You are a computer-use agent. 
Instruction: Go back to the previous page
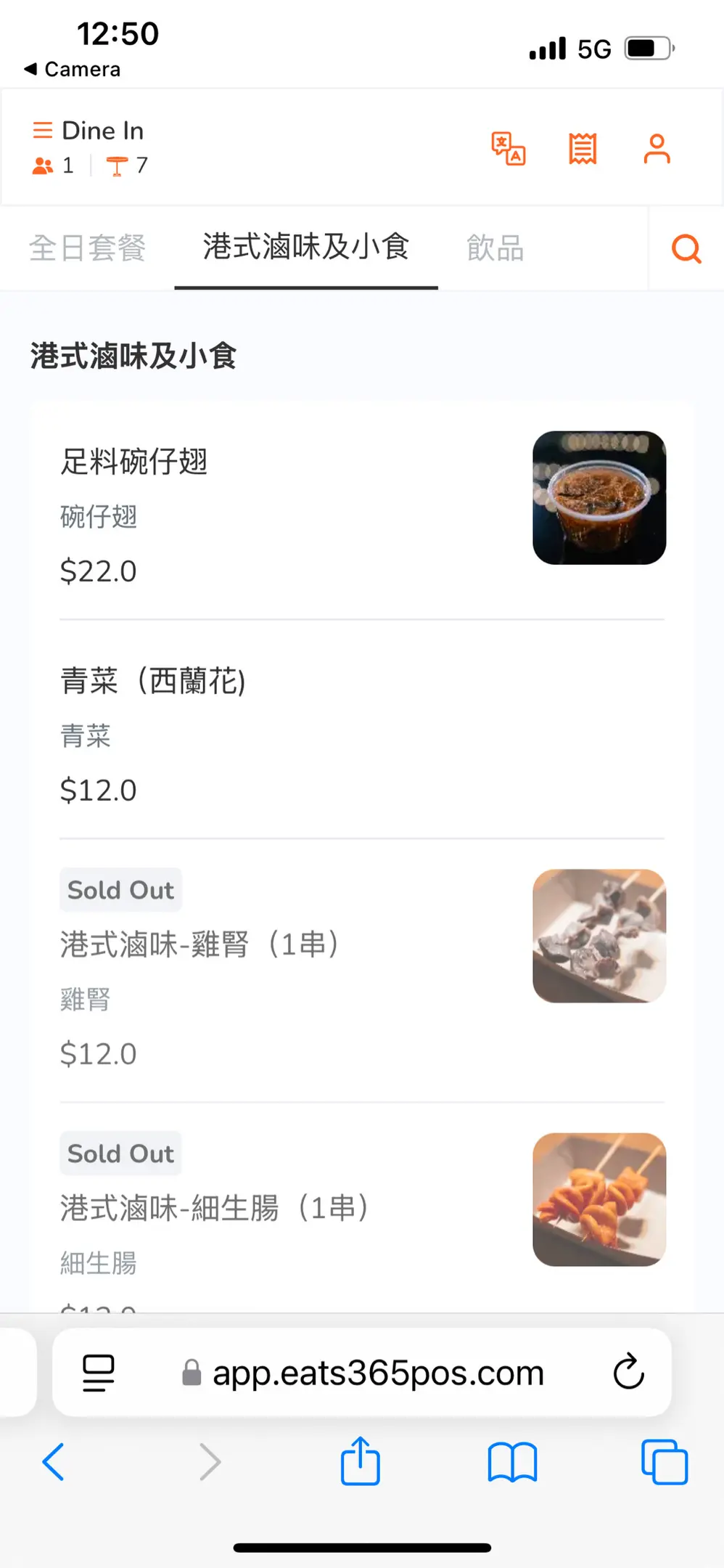pos(54,1461)
